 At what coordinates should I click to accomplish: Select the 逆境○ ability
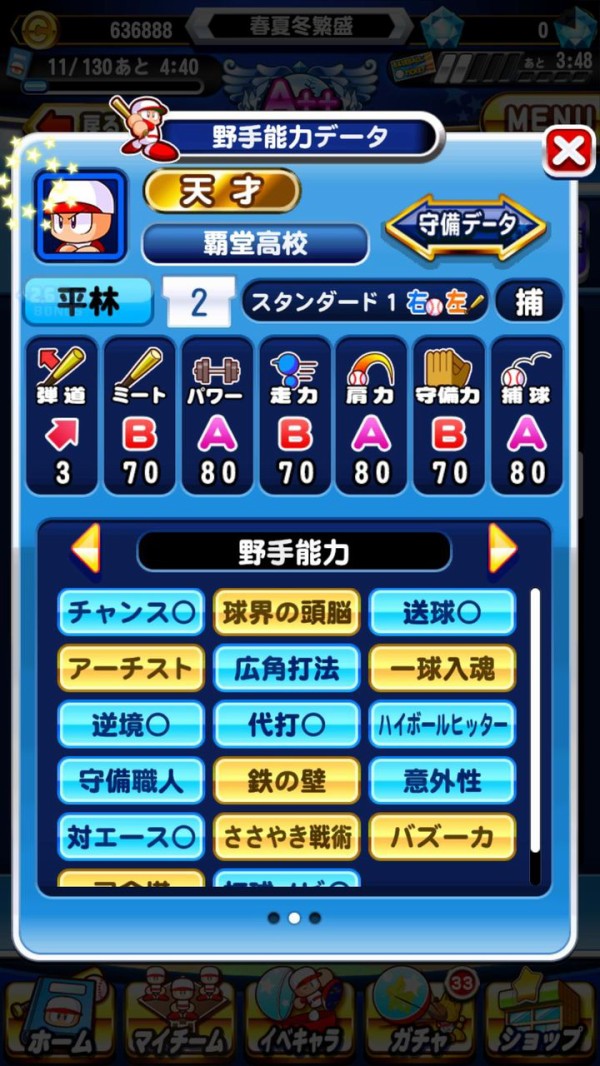[x=131, y=725]
